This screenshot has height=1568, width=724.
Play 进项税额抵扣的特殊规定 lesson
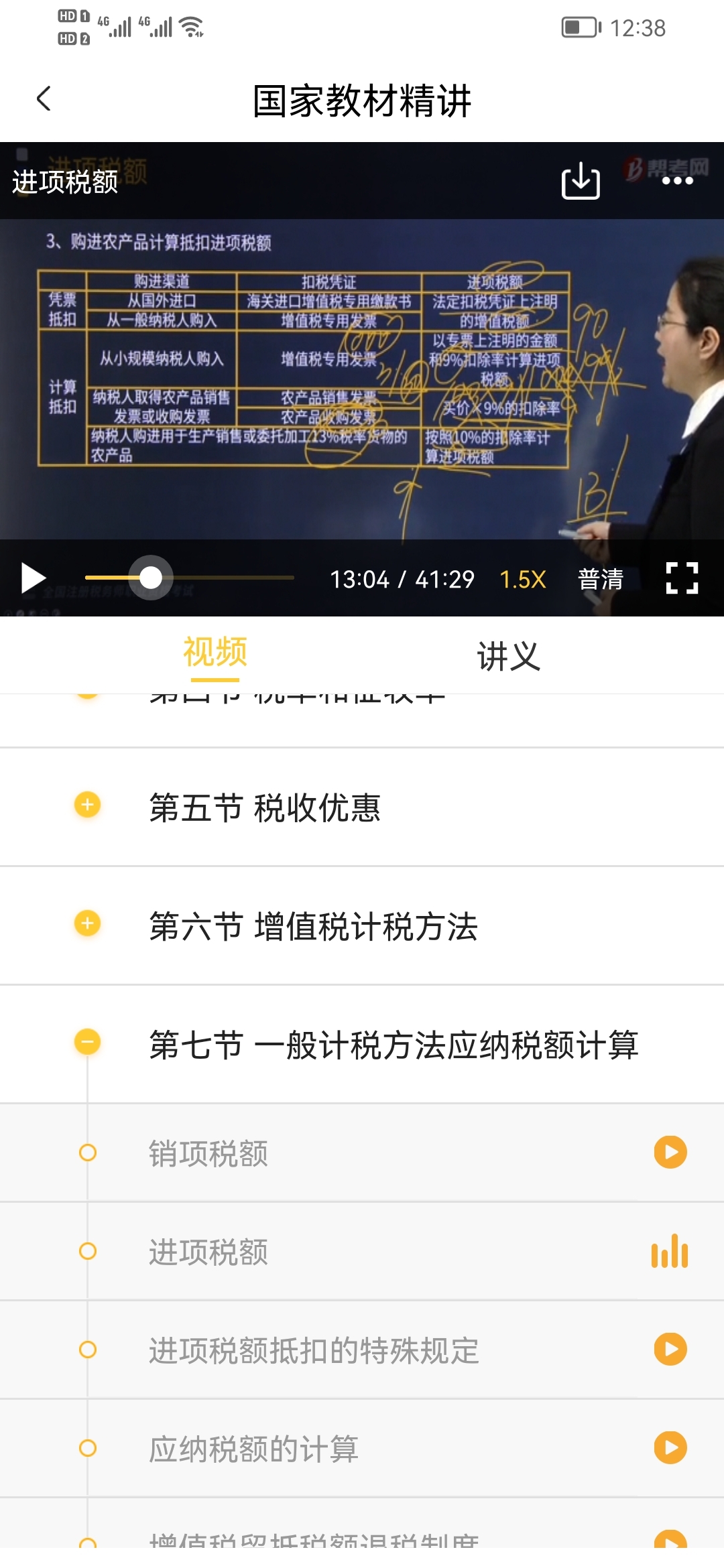tap(670, 1350)
